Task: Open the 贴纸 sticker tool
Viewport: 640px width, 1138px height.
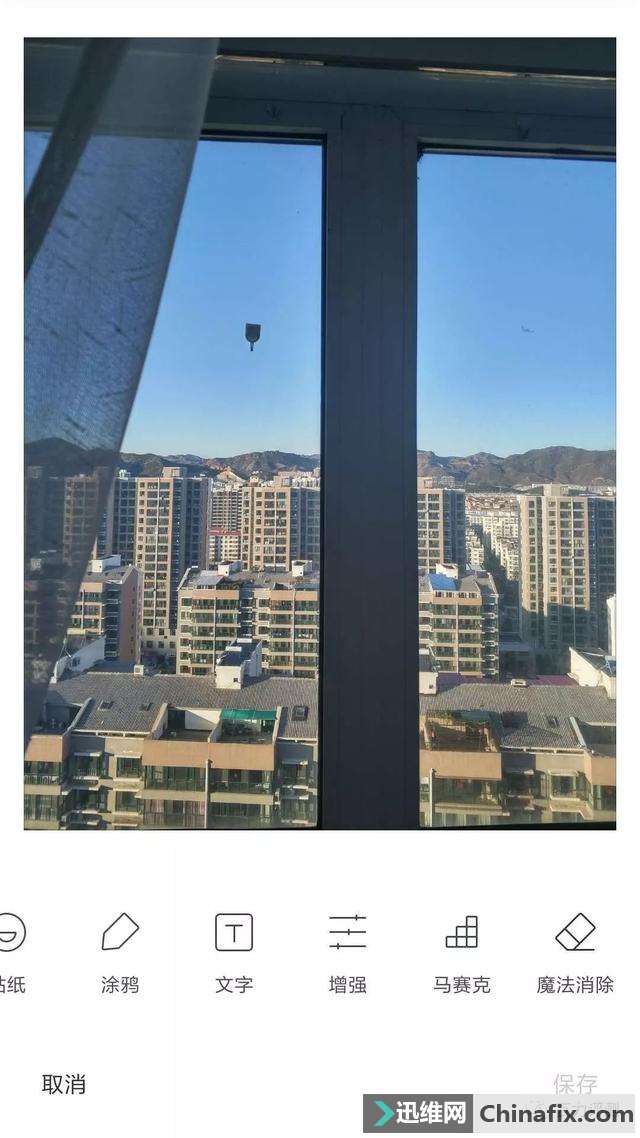Action: pos(10,948)
